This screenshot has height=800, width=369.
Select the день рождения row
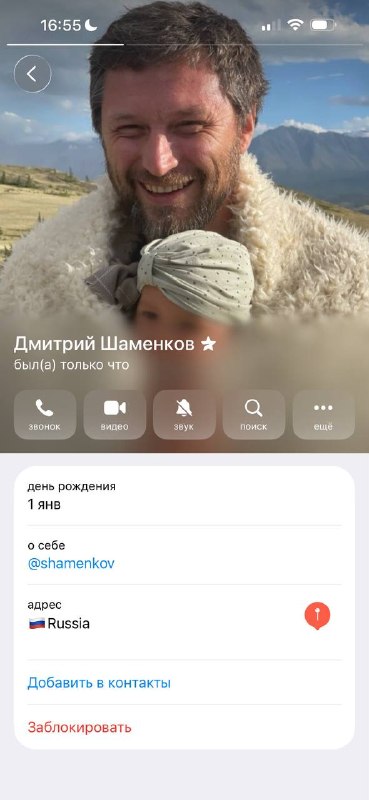(x=184, y=496)
